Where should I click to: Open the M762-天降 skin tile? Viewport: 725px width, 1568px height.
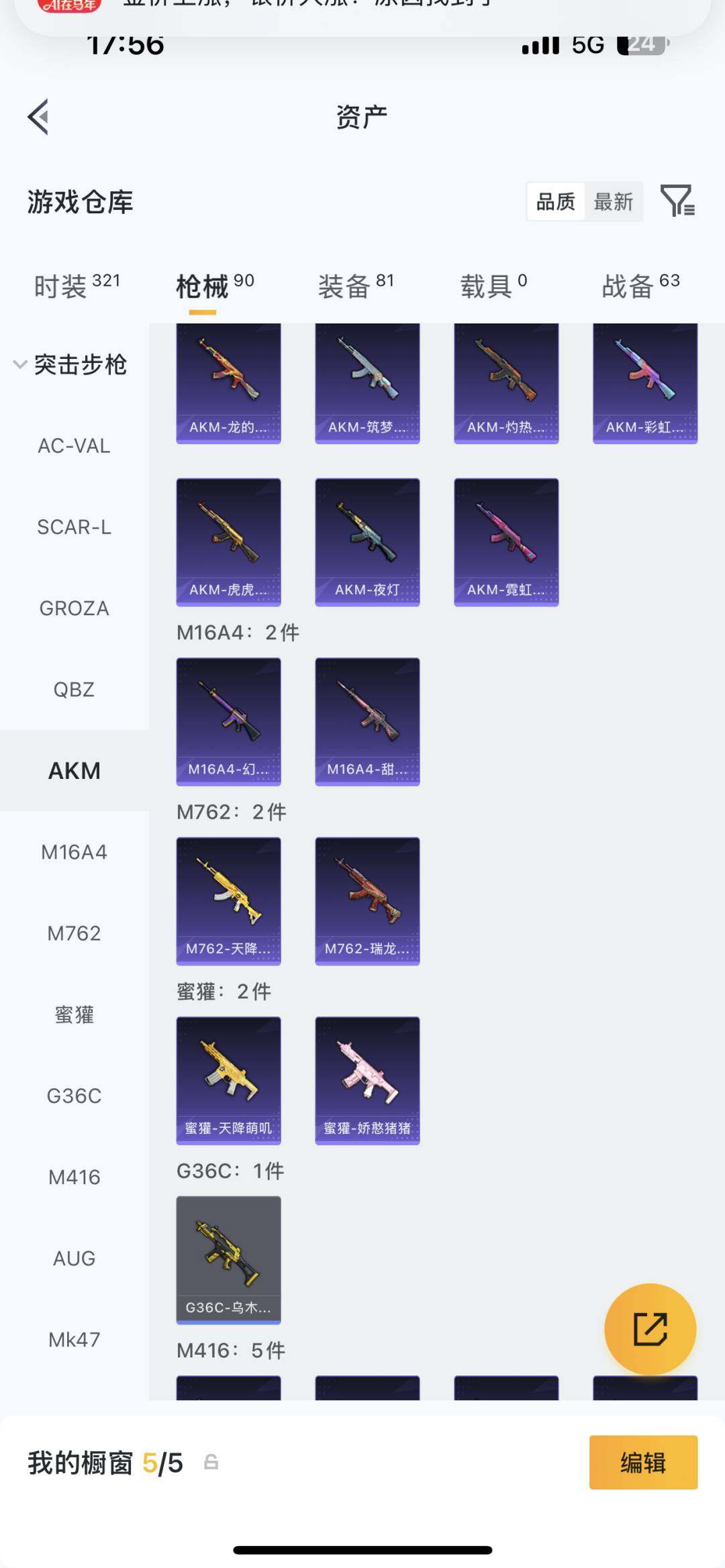228,900
